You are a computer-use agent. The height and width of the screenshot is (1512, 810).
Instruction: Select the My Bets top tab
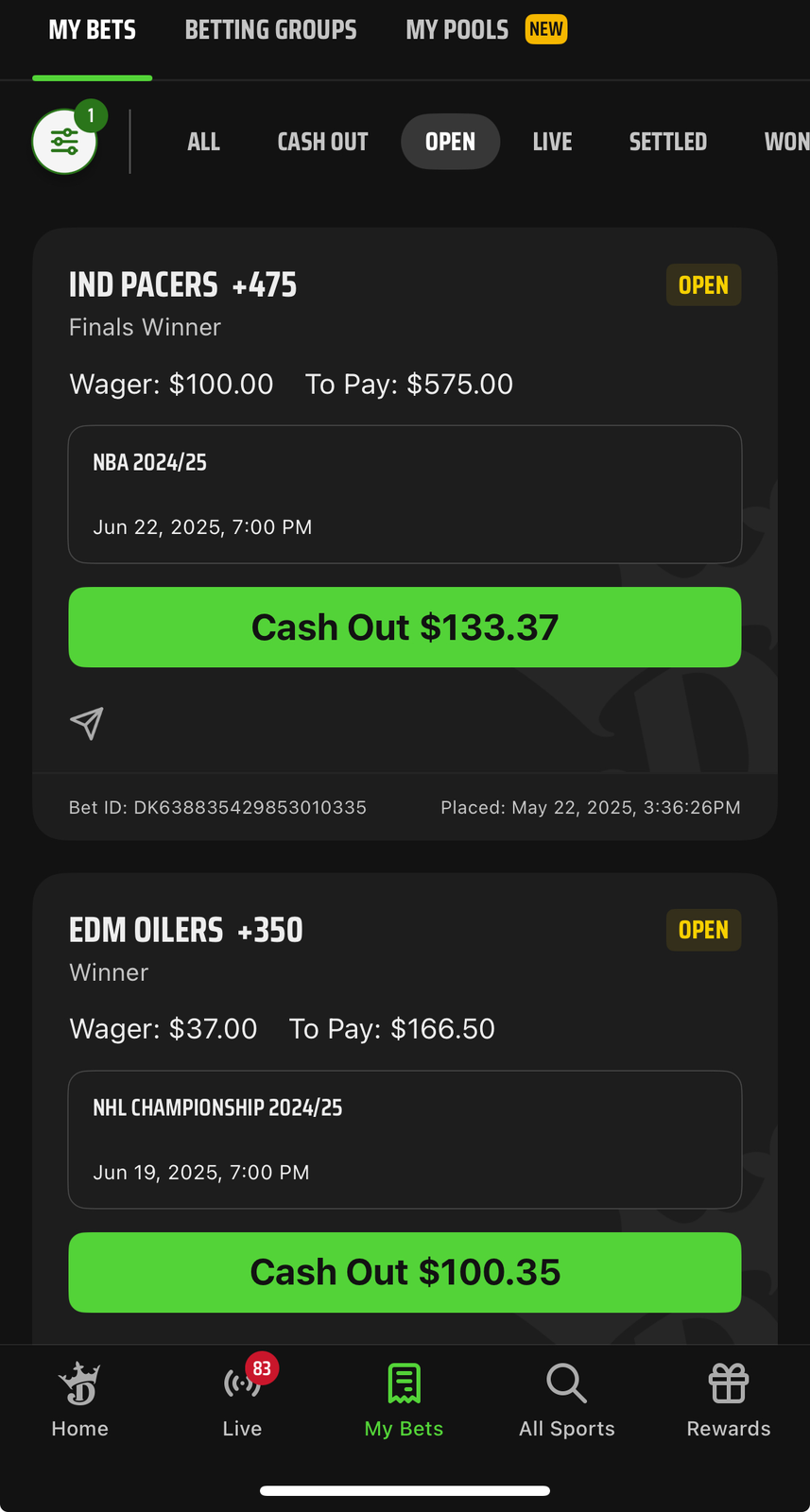coord(92,30)
